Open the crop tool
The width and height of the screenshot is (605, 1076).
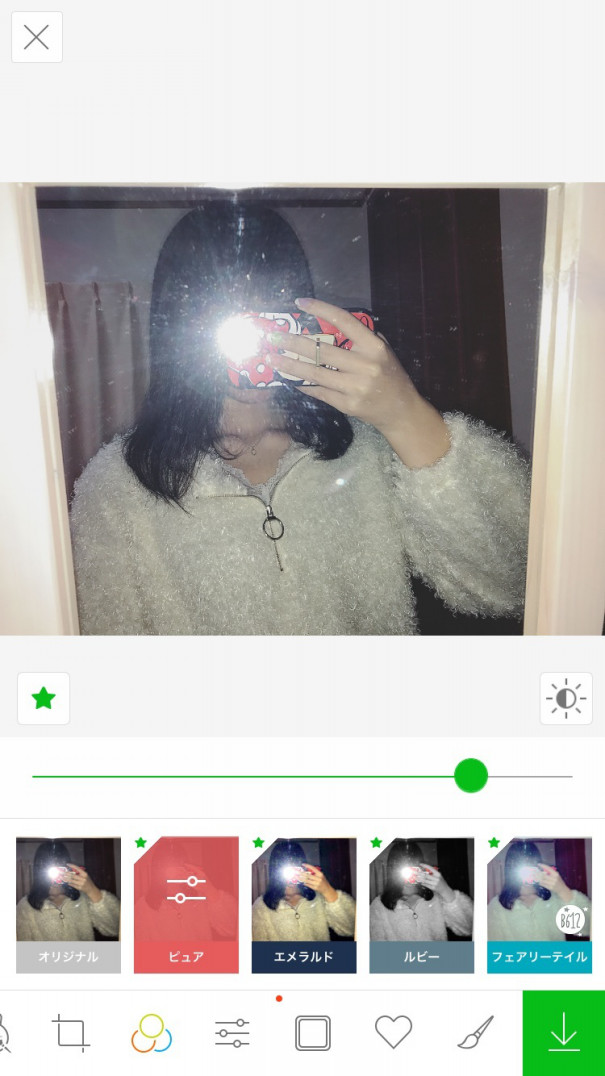click(71, 1033)
